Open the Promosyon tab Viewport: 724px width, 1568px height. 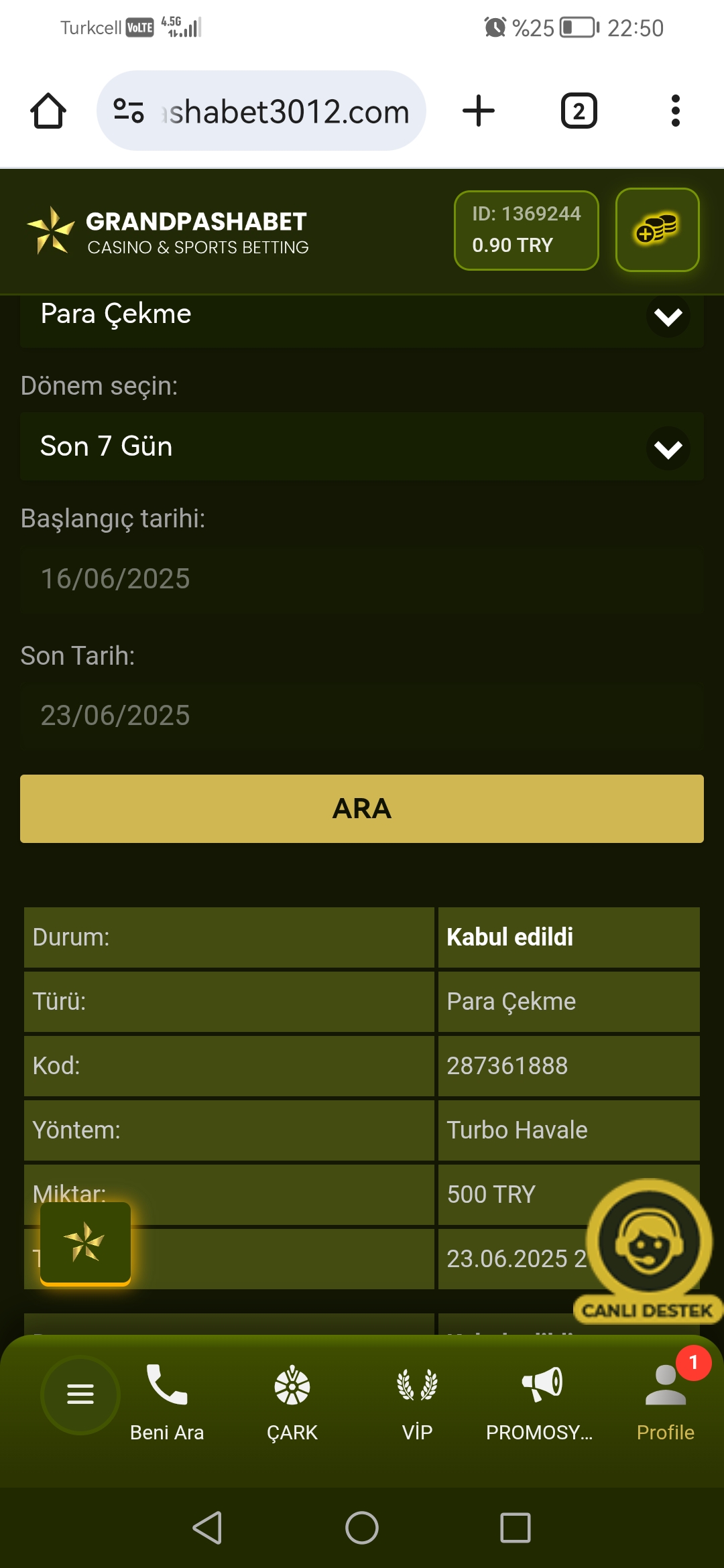click(540, 1400)
